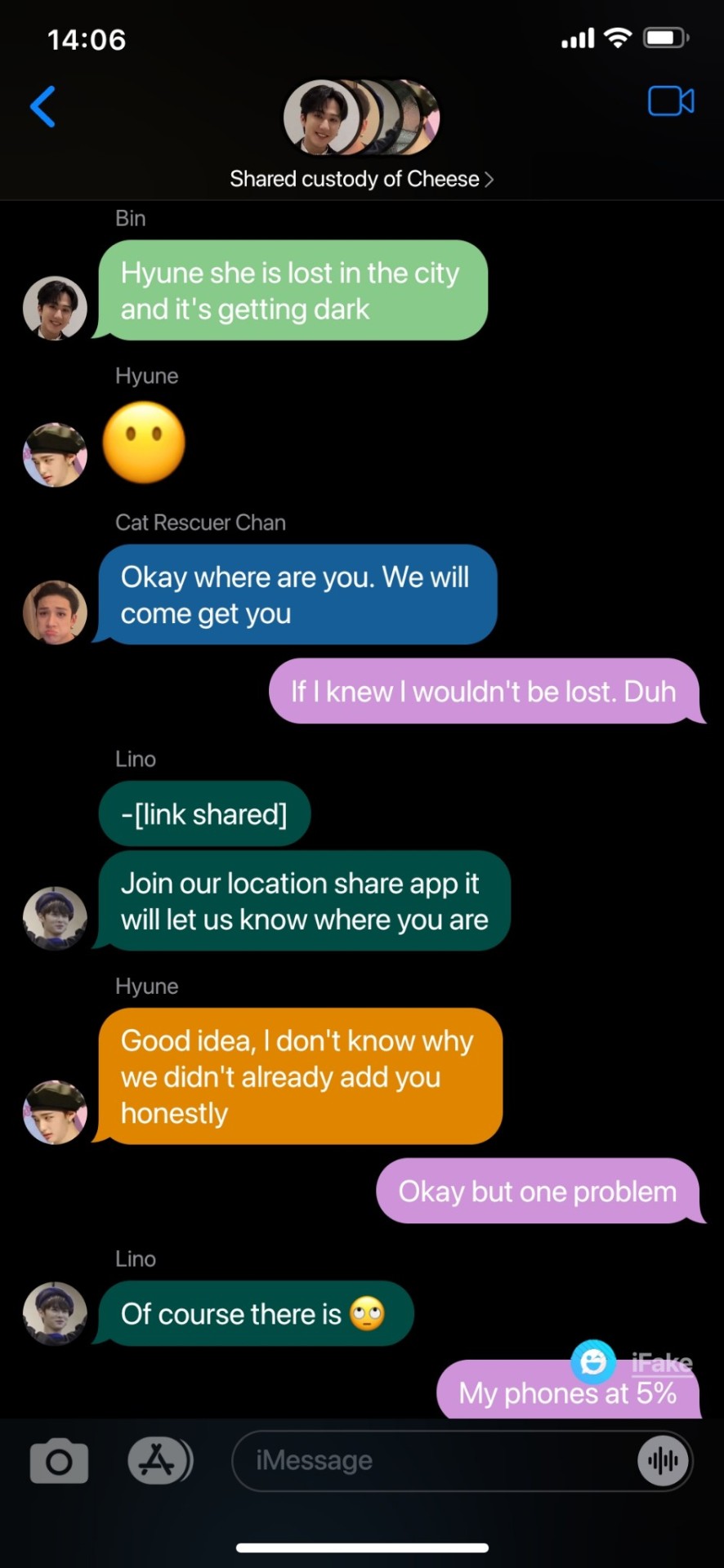Open the App Store apps drawer
The image size is (724, 1568).
click(x=159, y=1461)
